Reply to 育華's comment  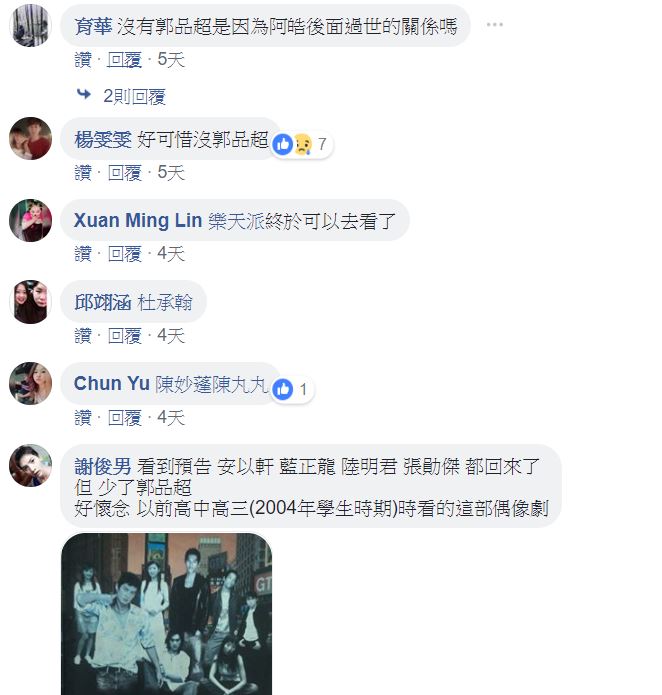(x=124, y=60)
